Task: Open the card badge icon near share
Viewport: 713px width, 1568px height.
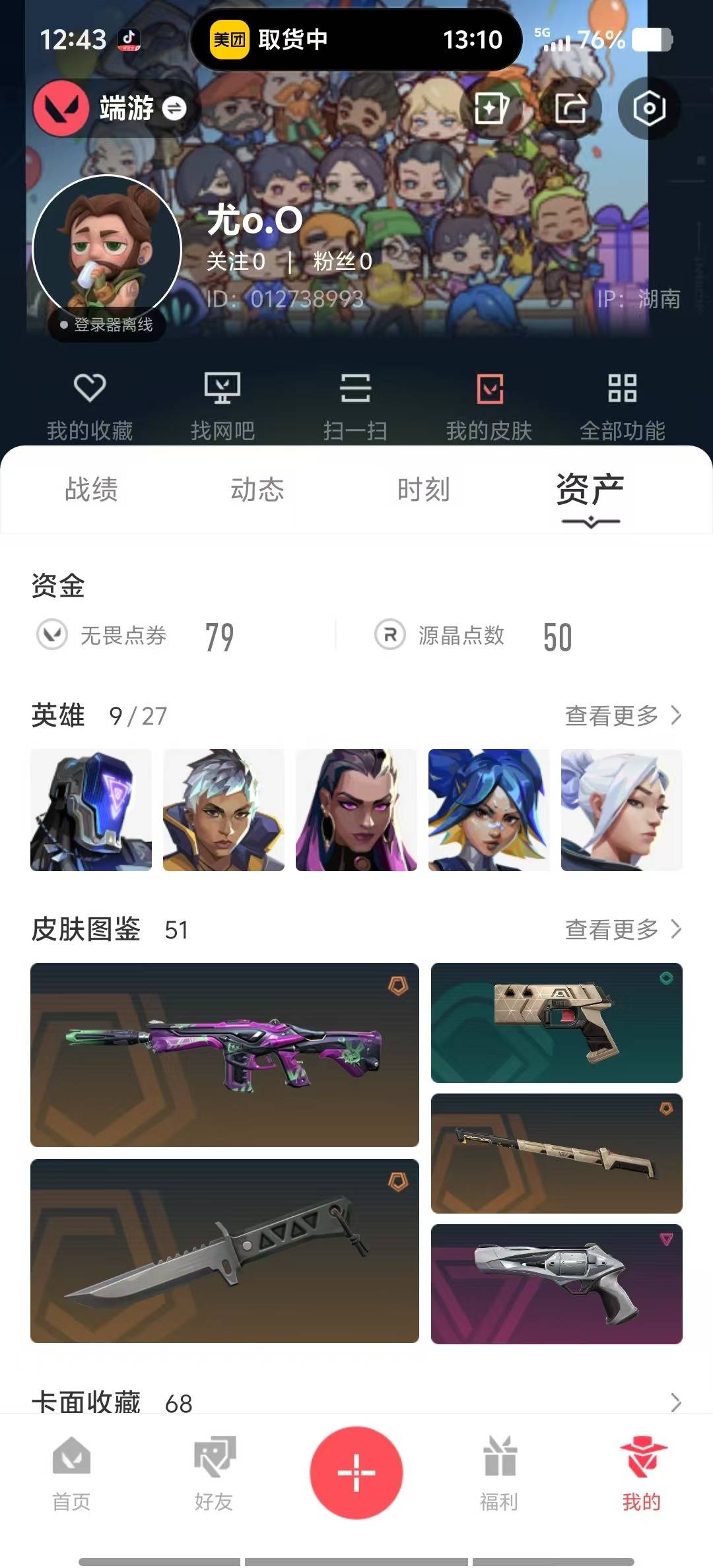Action: (x=492, y=108)
